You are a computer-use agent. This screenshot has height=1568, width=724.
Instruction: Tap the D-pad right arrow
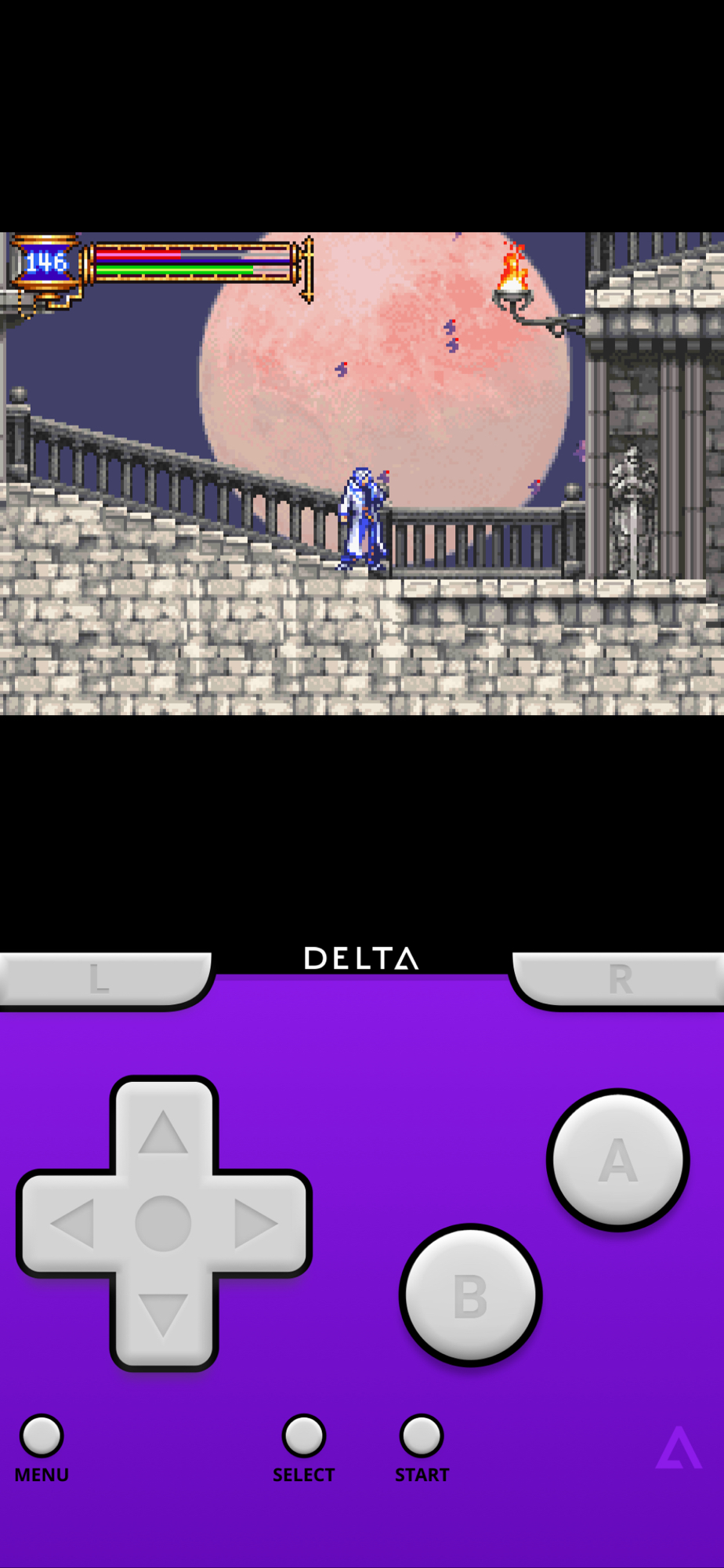255,1223
